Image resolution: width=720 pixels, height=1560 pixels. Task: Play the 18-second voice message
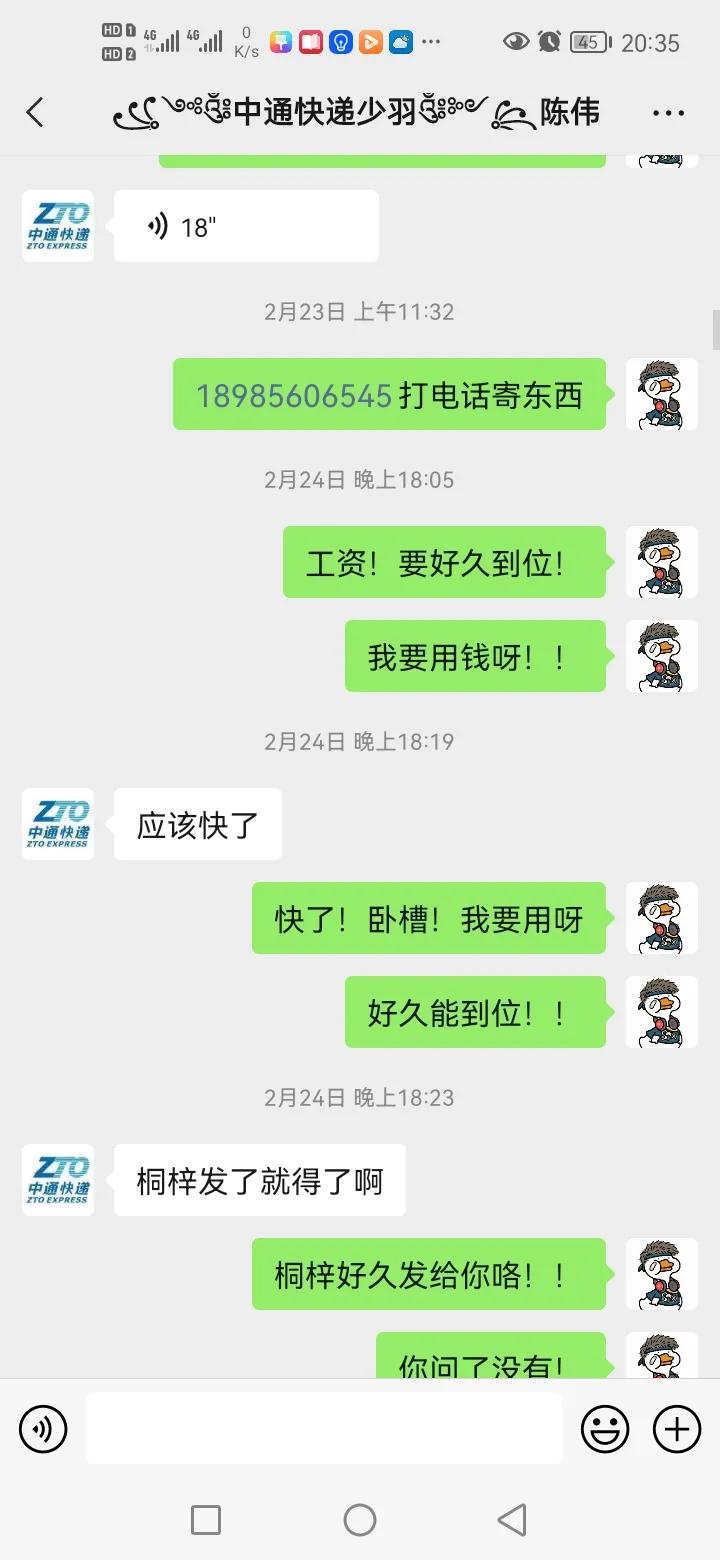(246, 225)
